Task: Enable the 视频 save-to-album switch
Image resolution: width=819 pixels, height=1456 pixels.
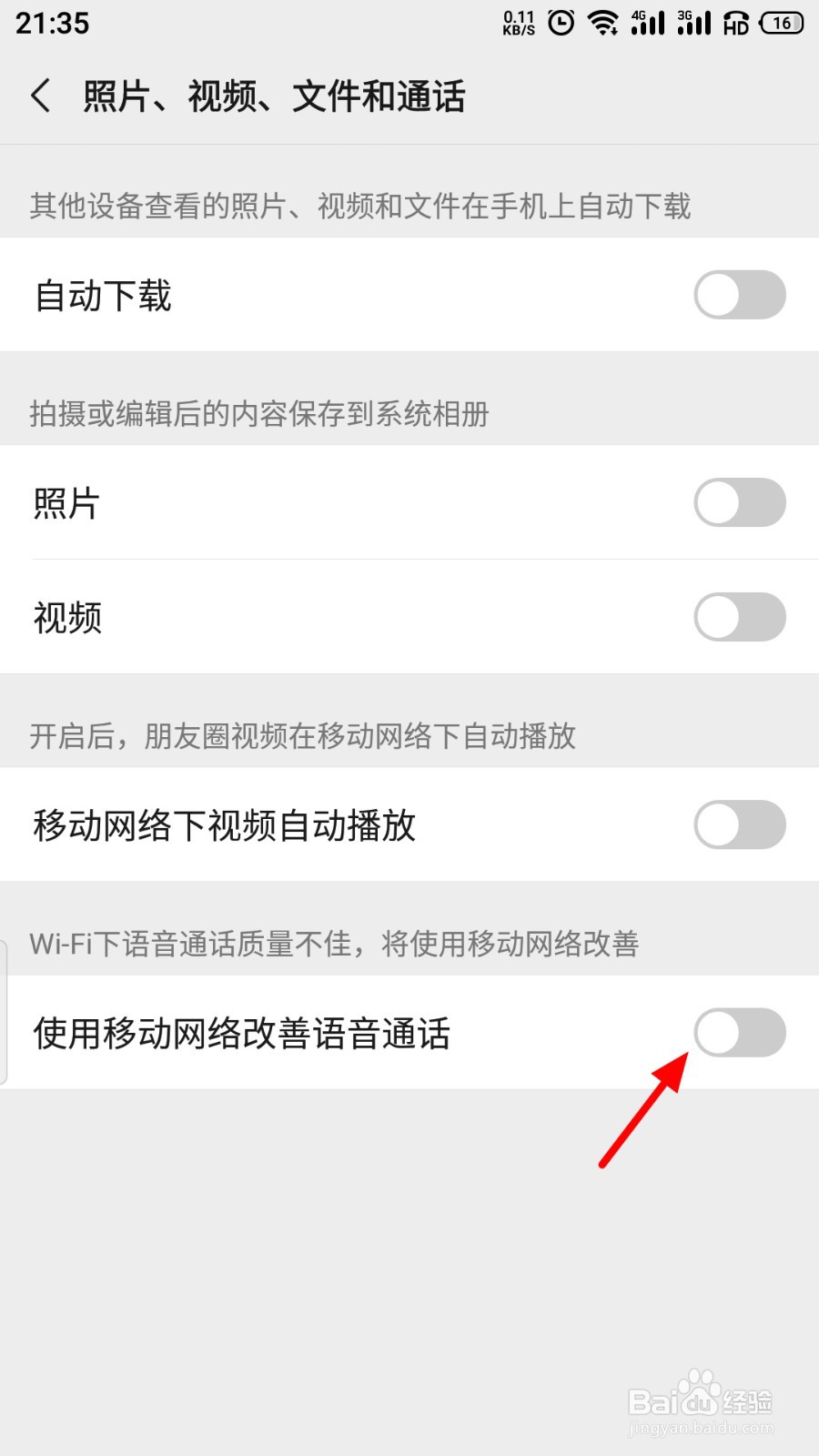Action: pos(740,617)
